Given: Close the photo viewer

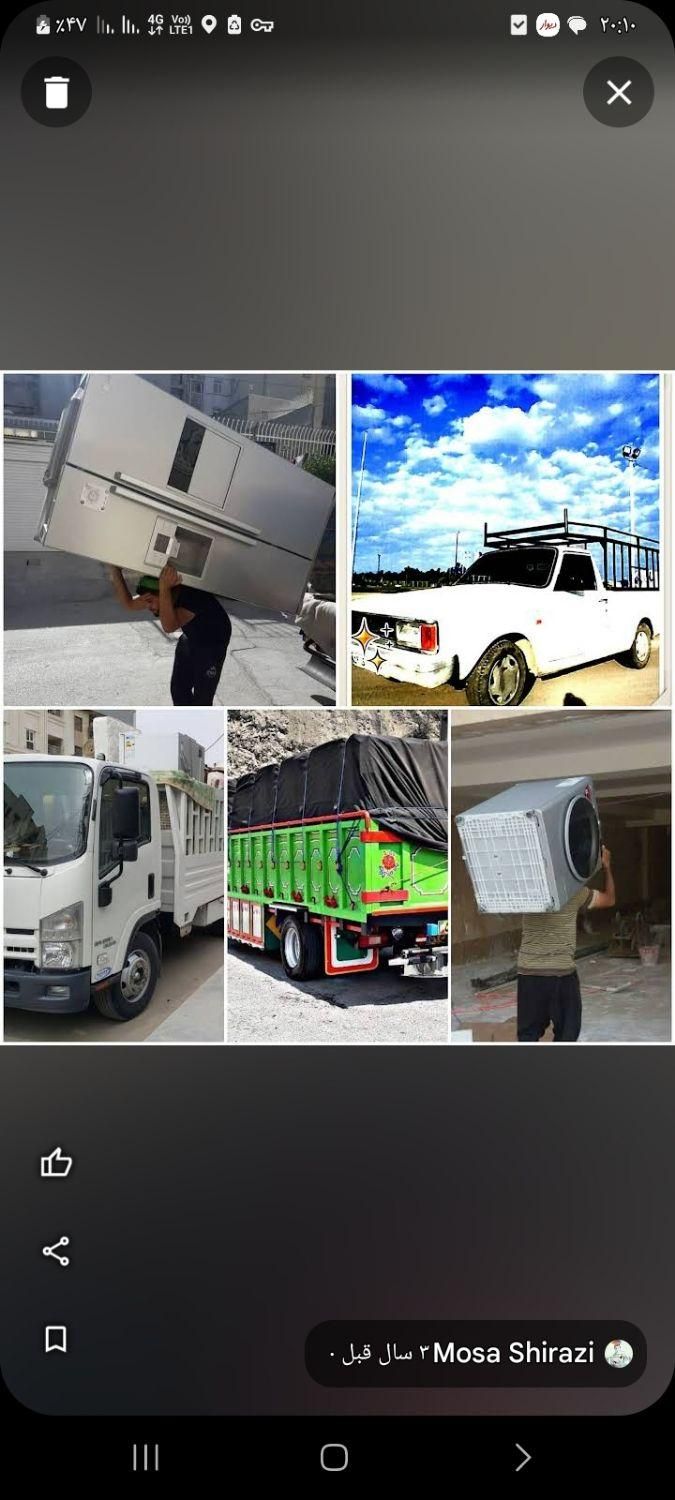Looking at the screenshot, I should point(618,92).
